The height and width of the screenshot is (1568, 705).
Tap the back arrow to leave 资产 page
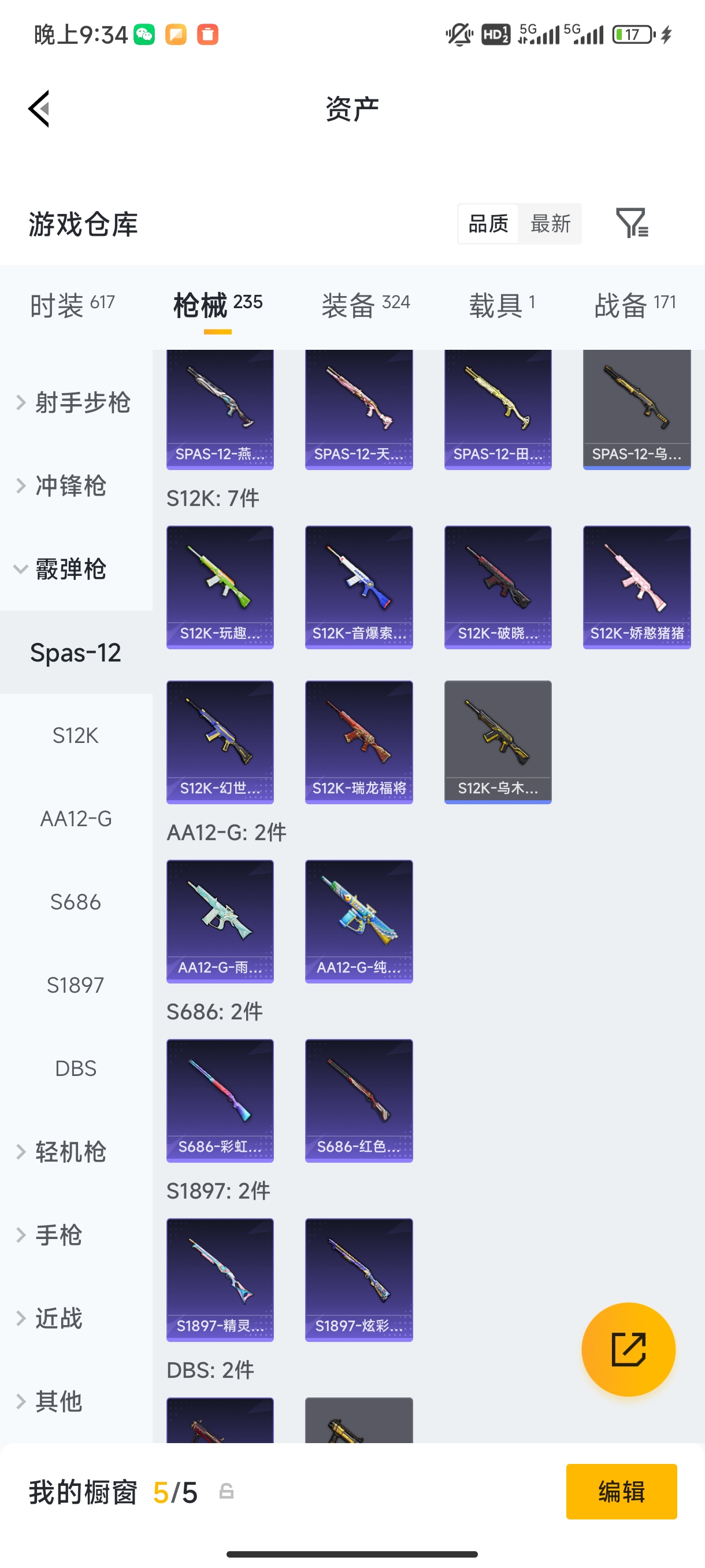click(38, 108)
